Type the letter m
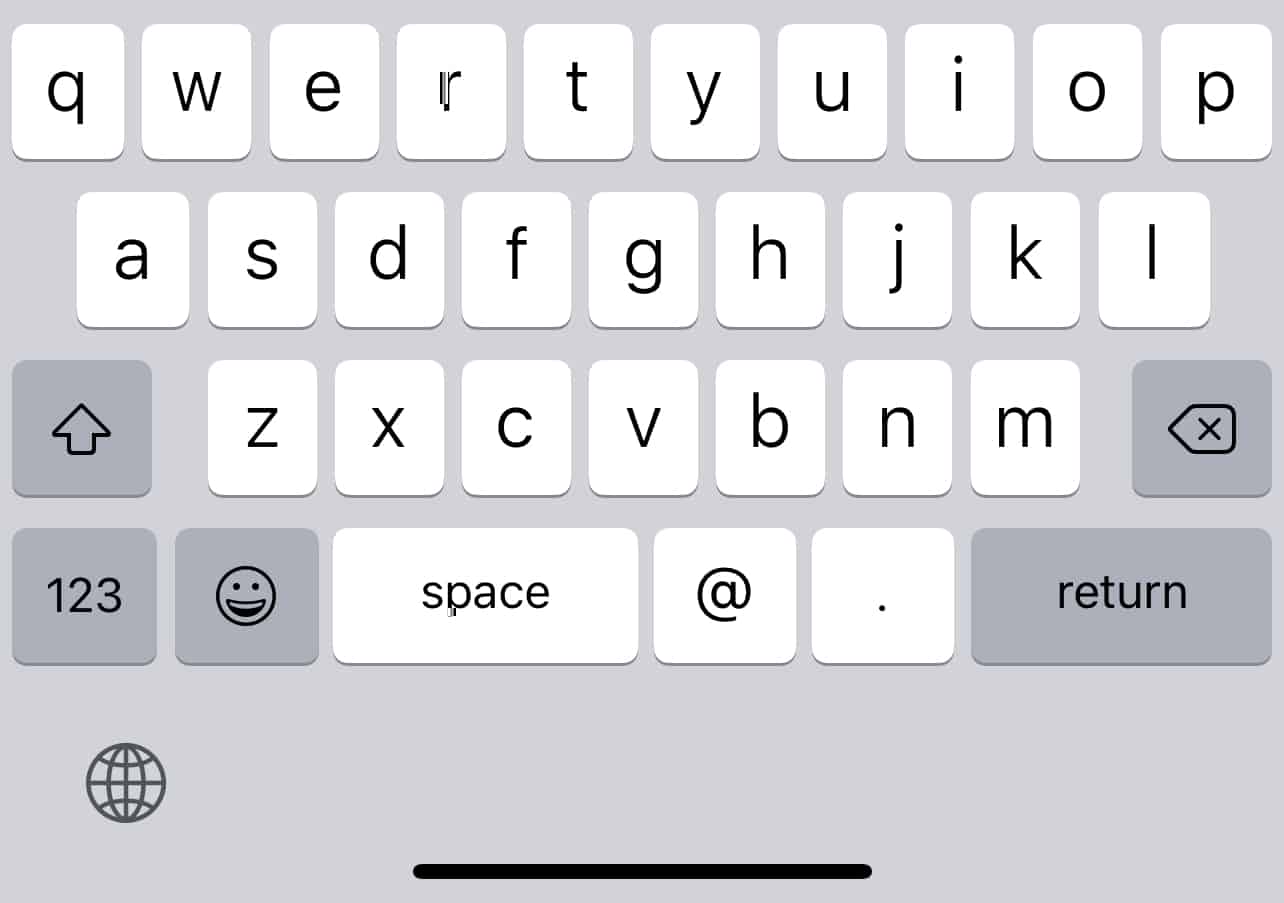Screen dimensions: 1284x903 click(1025, 427)
